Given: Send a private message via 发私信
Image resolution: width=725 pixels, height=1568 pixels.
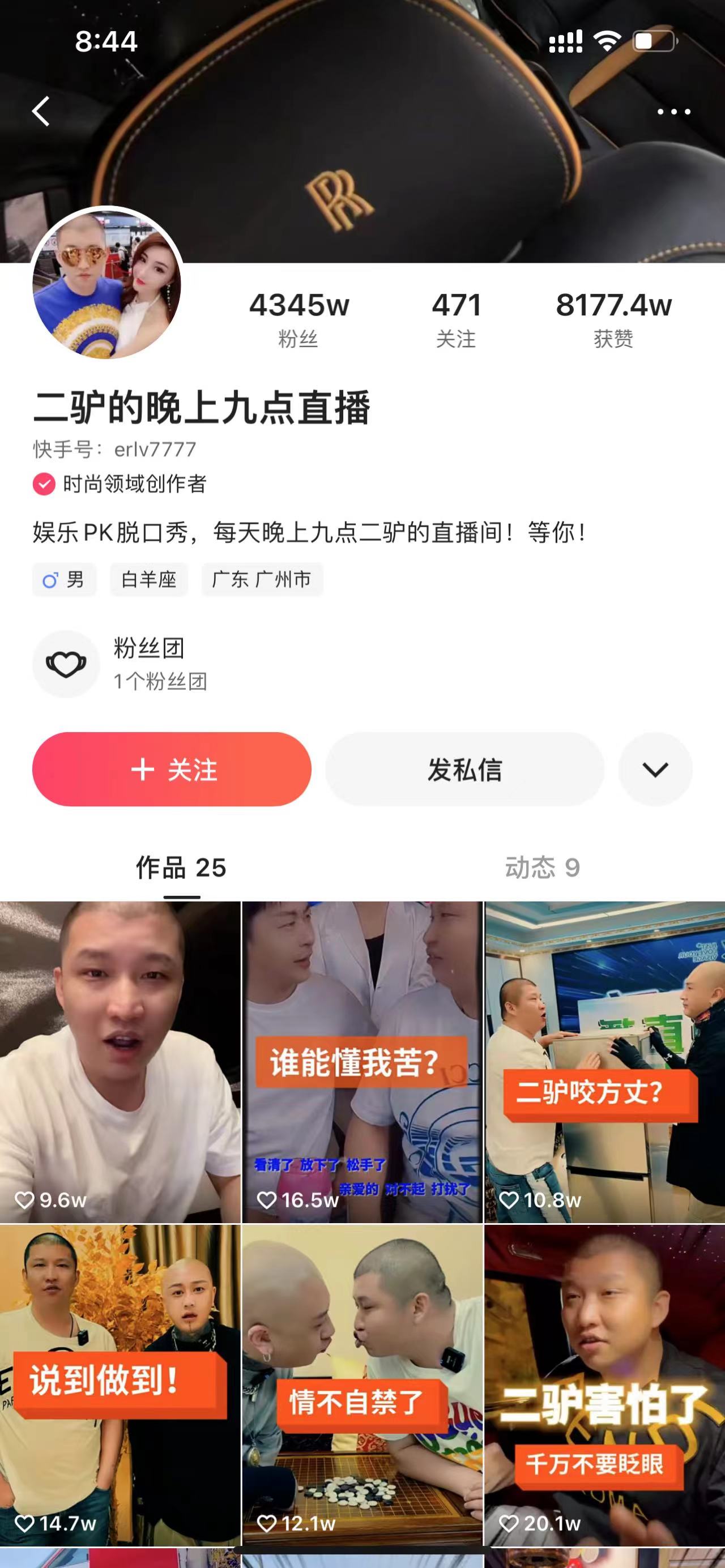Looking at the screenshot, I should (464, 770).
